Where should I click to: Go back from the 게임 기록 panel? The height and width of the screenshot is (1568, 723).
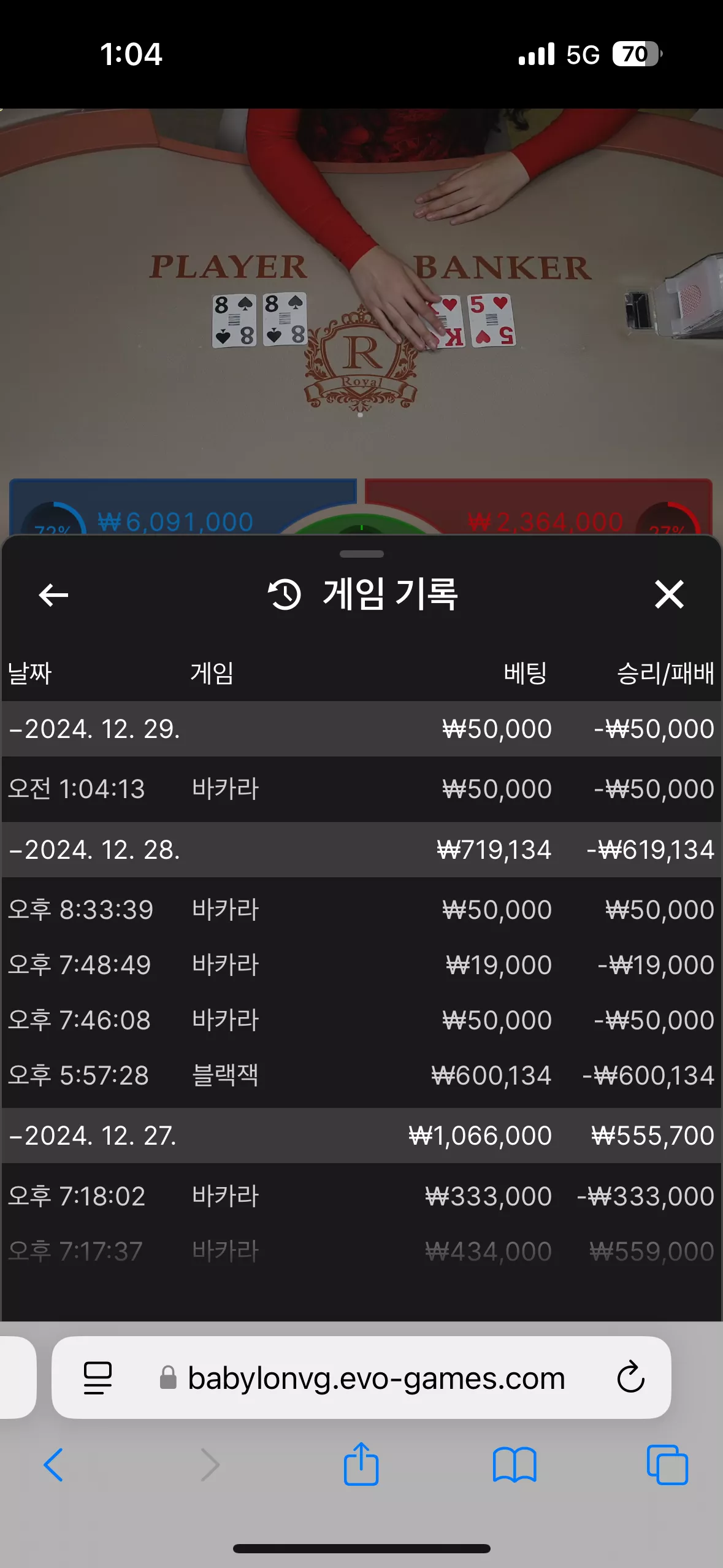(x=53, y=594)
